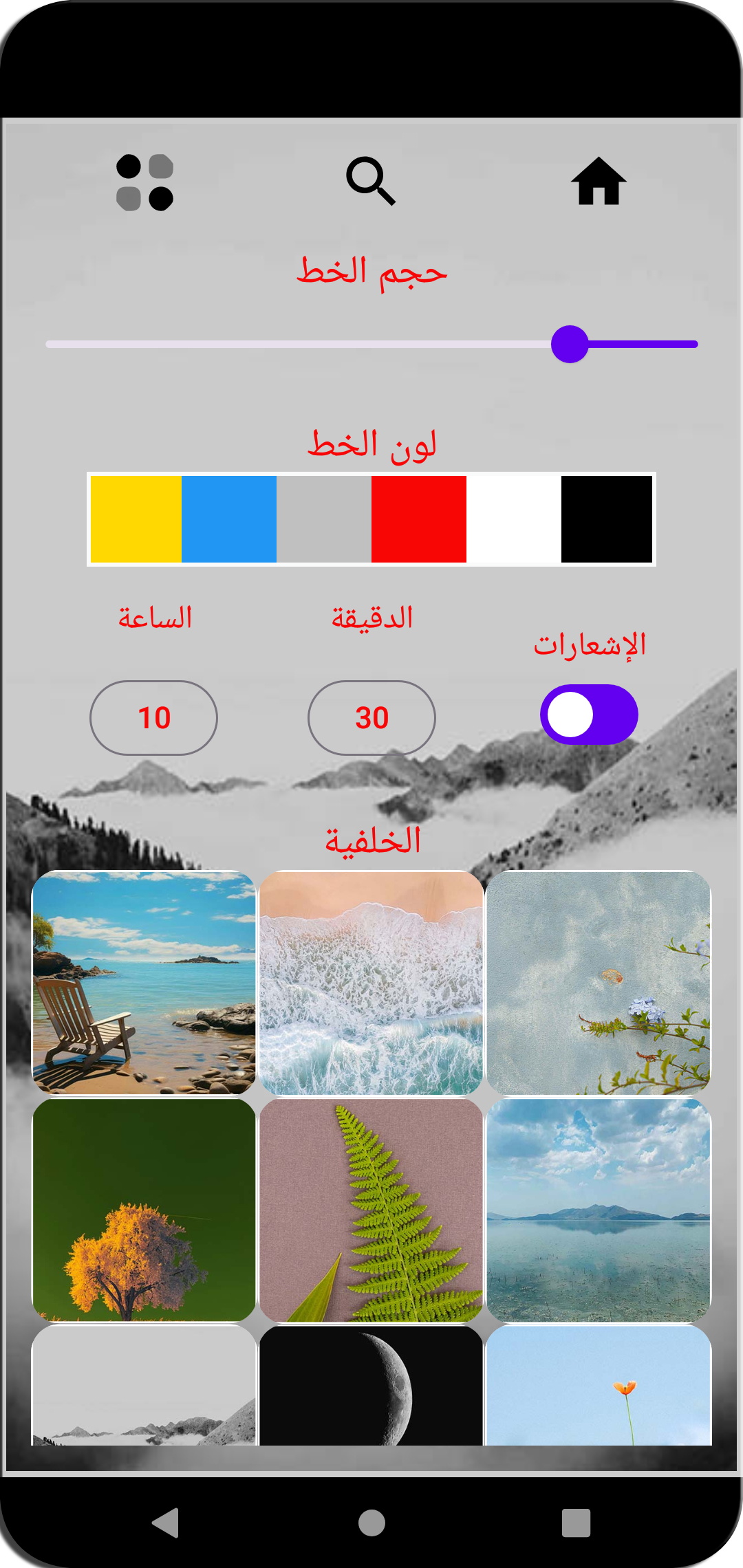Choose white font color
Viewport: 743px width, 1568px height.
pos(514,519)
